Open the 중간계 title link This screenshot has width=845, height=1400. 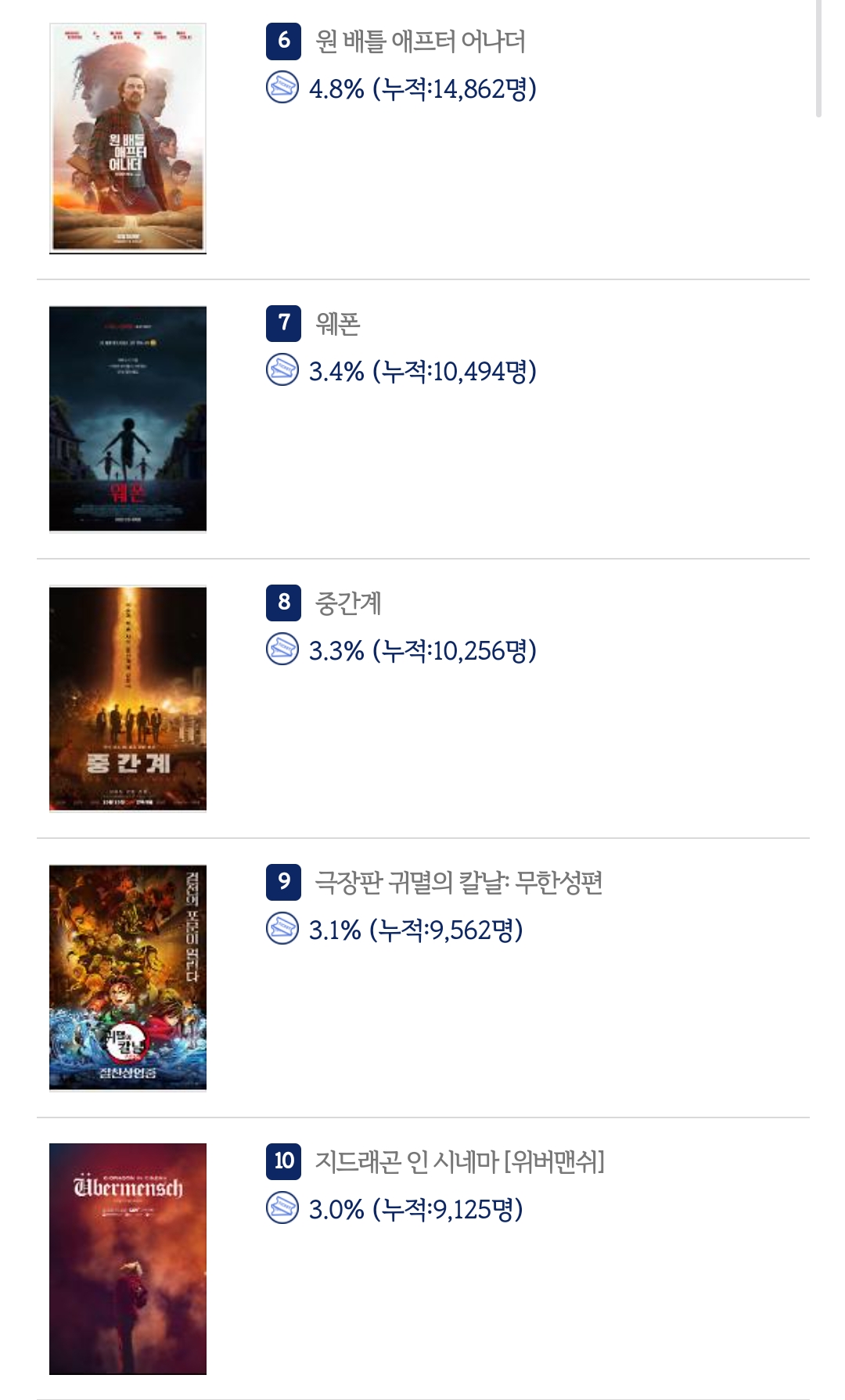click(348, 603)
